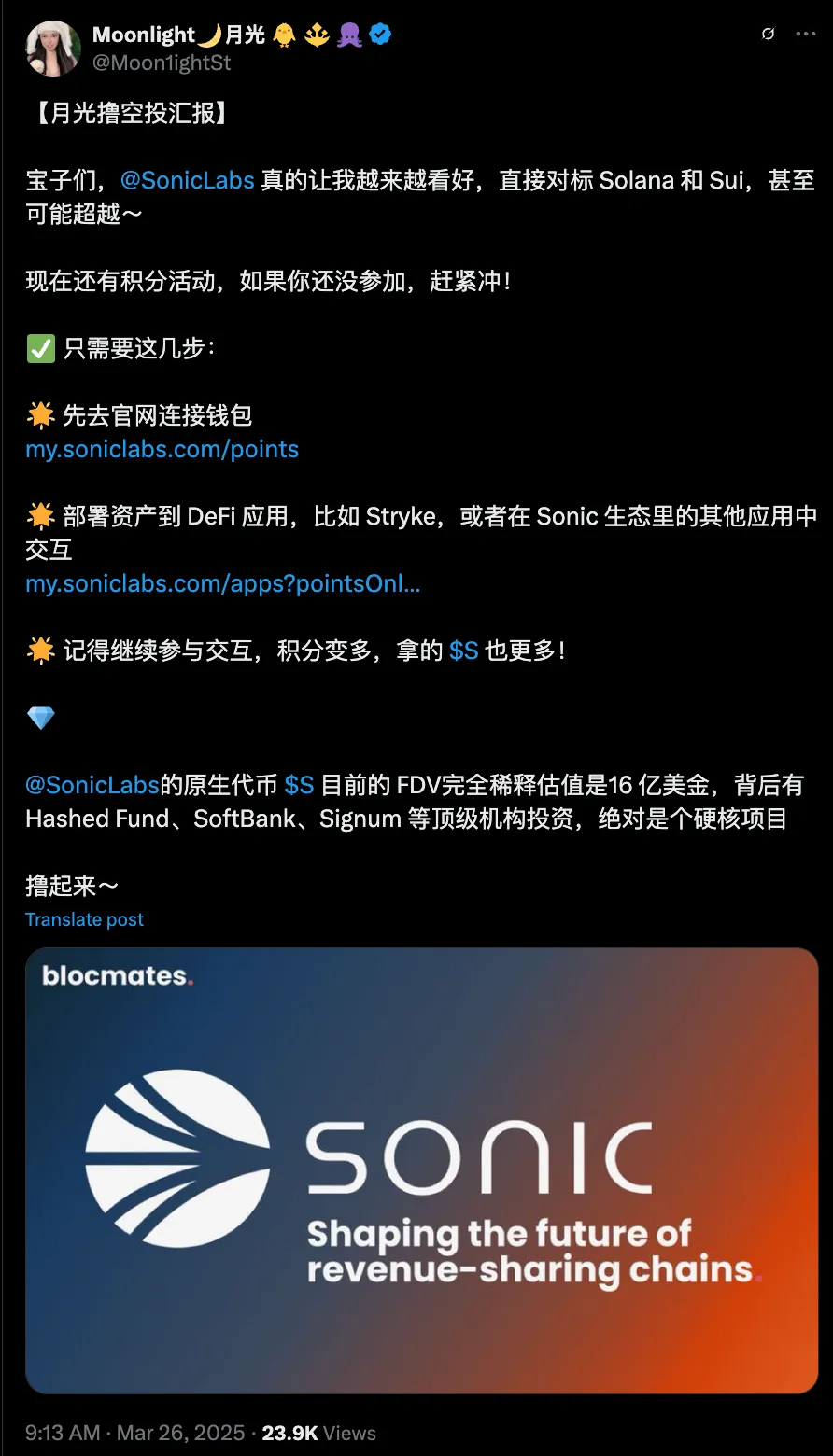
Task: Translate this post
Action: coord(84,919)
